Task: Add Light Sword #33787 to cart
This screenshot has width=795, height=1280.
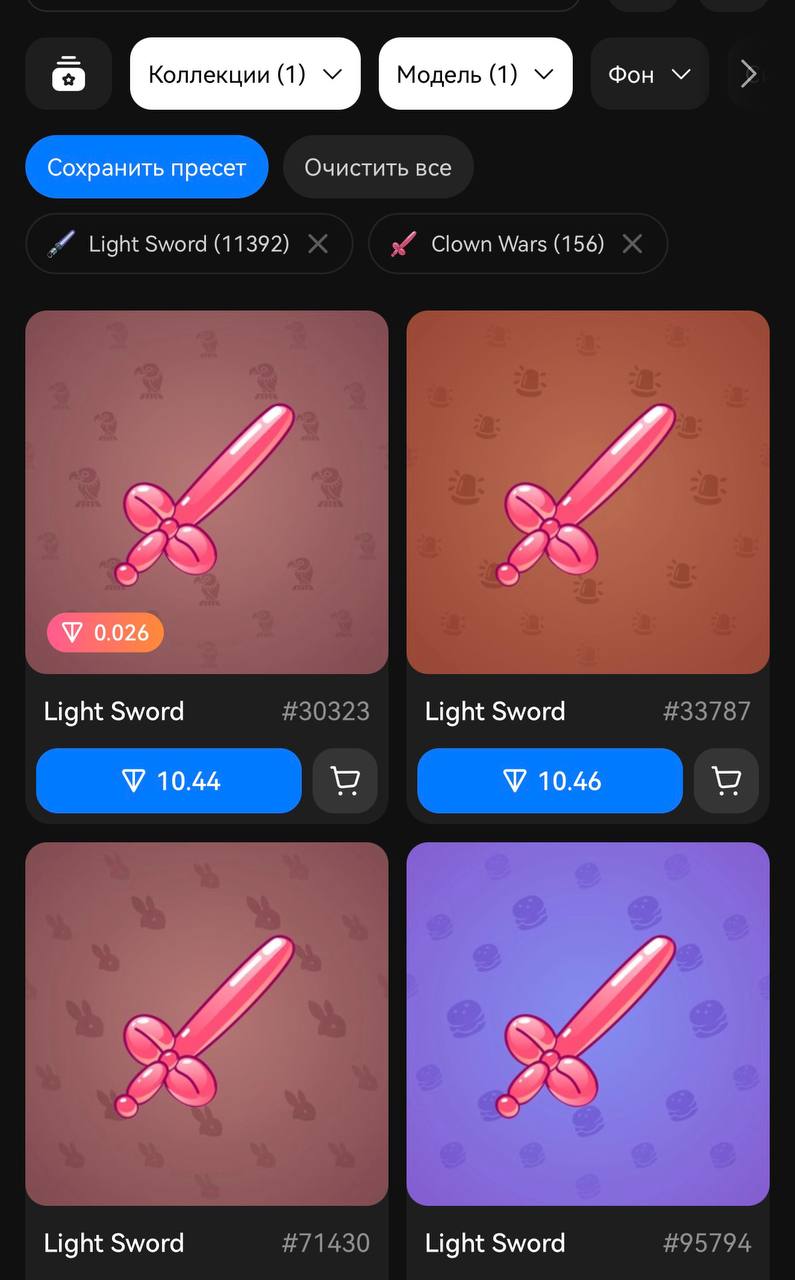Action: tap(726, 781)
